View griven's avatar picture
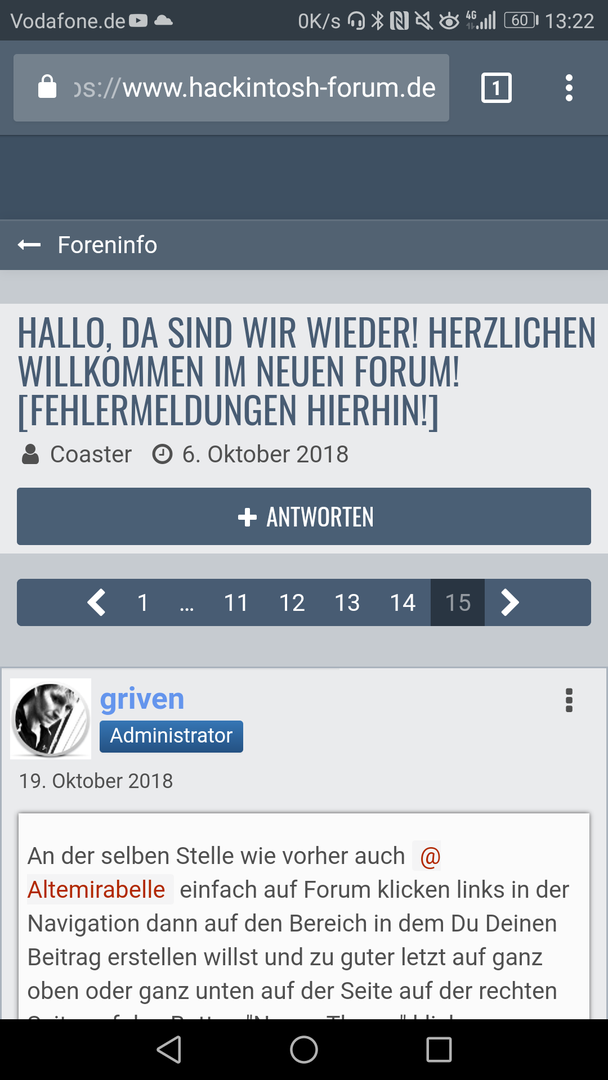The height and width of the screenshot is (1080, 608). click(x=50, y=719)
